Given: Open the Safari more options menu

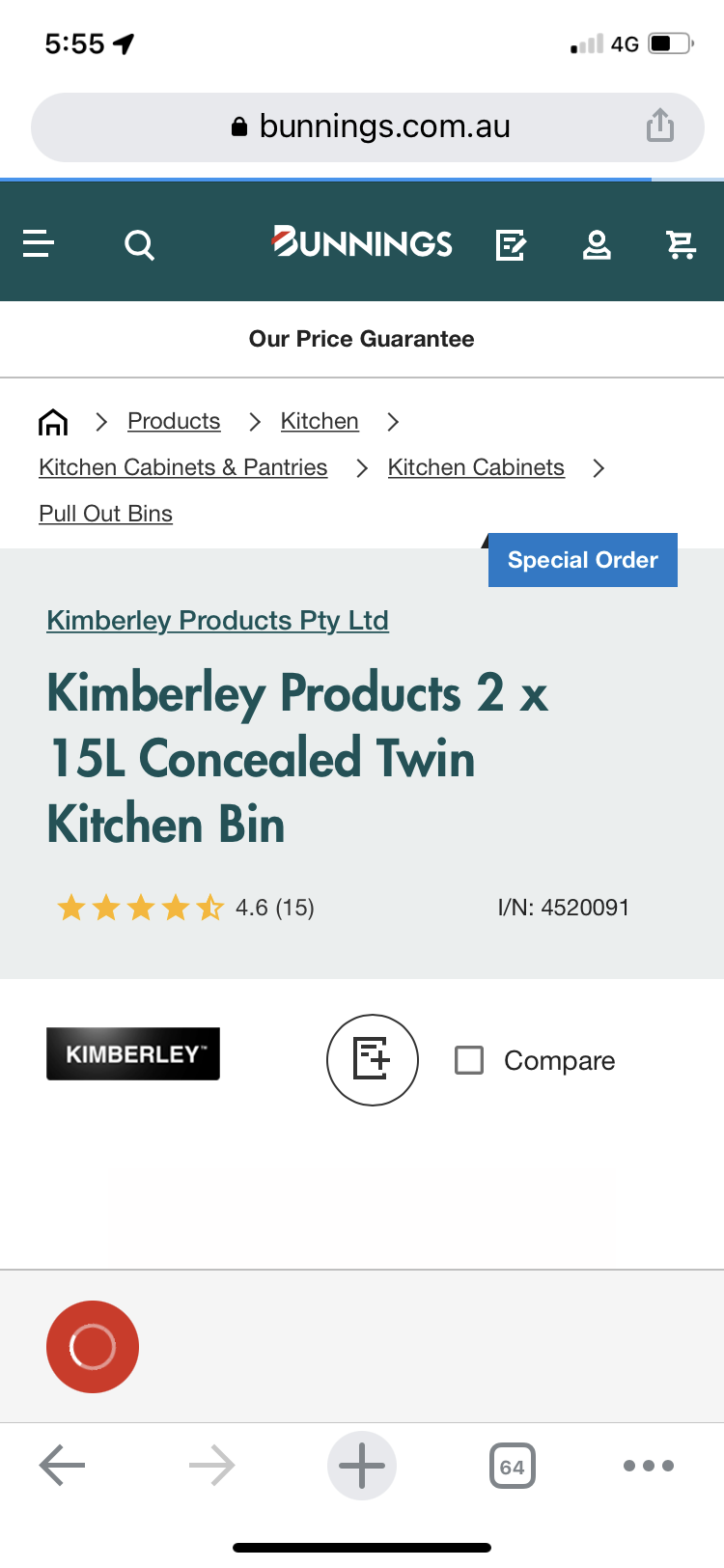Looking at the screenshot, I should 648,1465.
